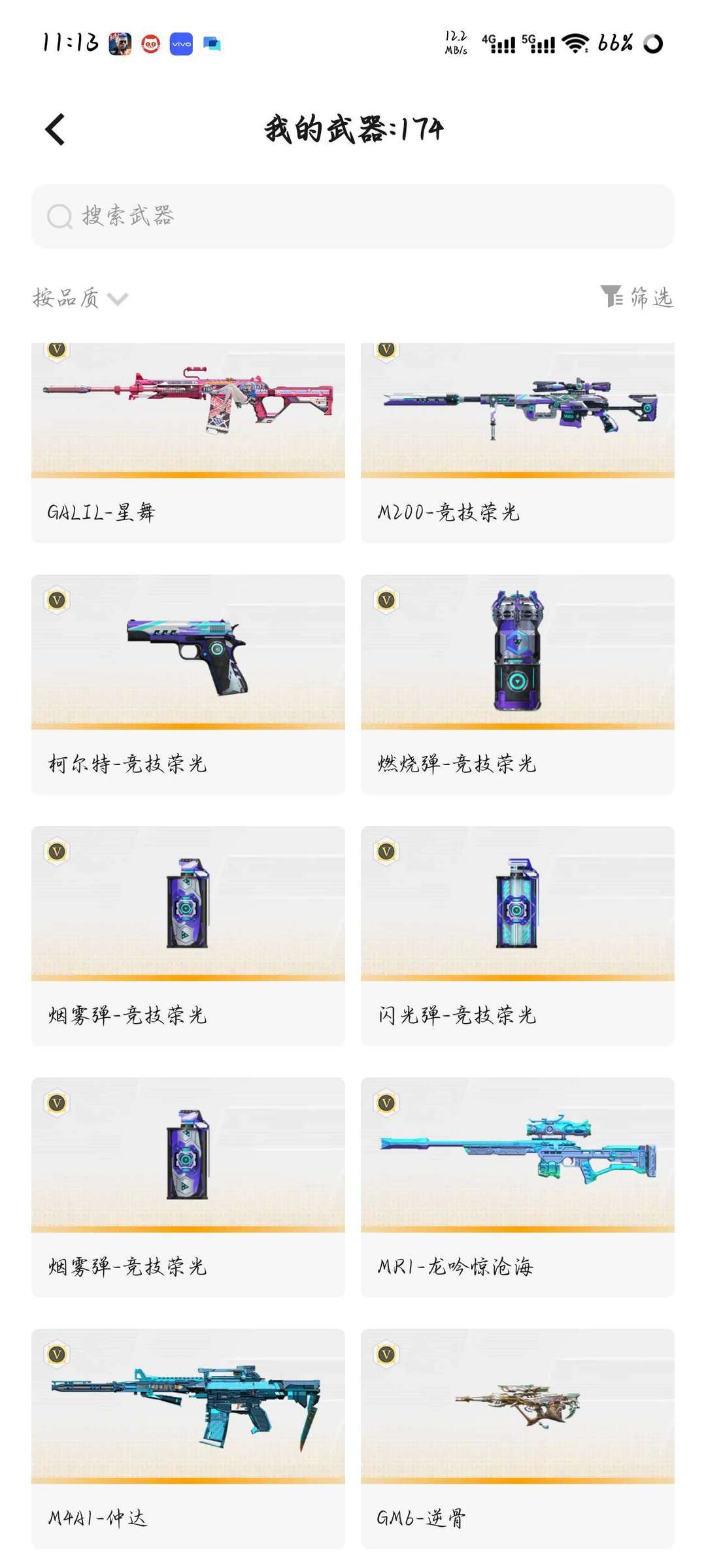Go back using the top-left arrow
The height and width of the screenshot is (1568, 706).
tap(56, 129)
